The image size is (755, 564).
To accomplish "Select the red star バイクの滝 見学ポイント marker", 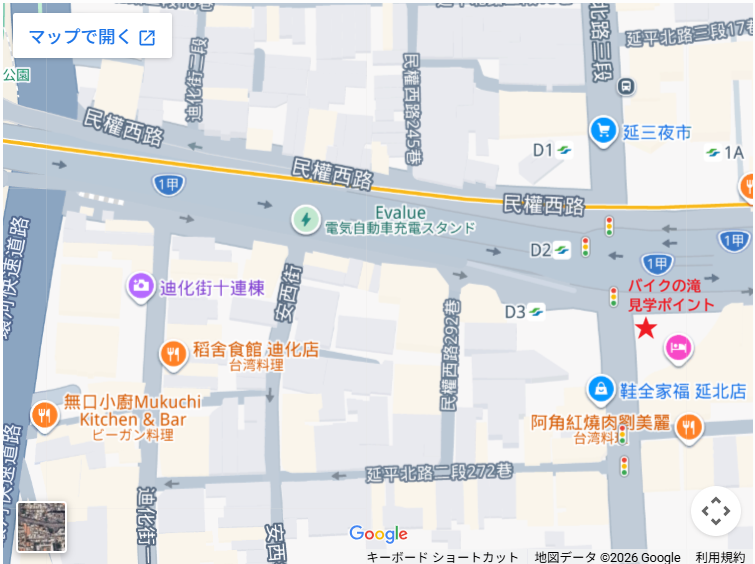I will 646,328.
